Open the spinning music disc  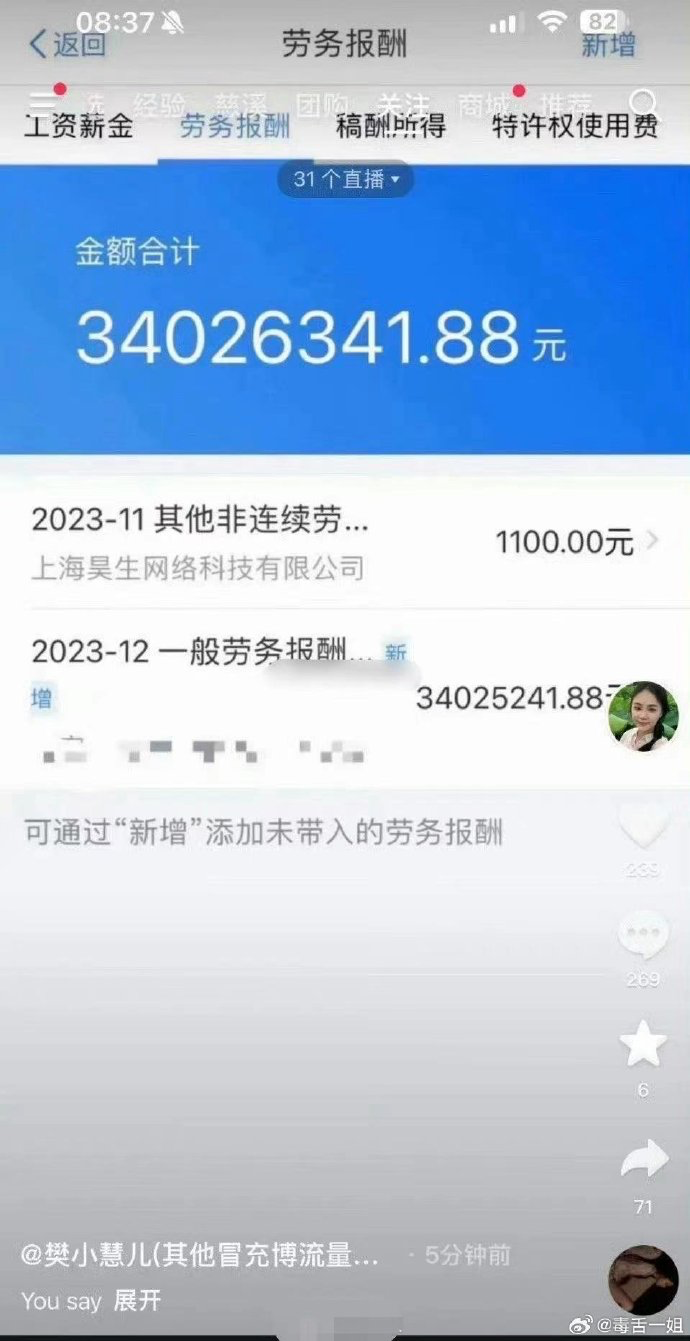tap(643, 1280)
